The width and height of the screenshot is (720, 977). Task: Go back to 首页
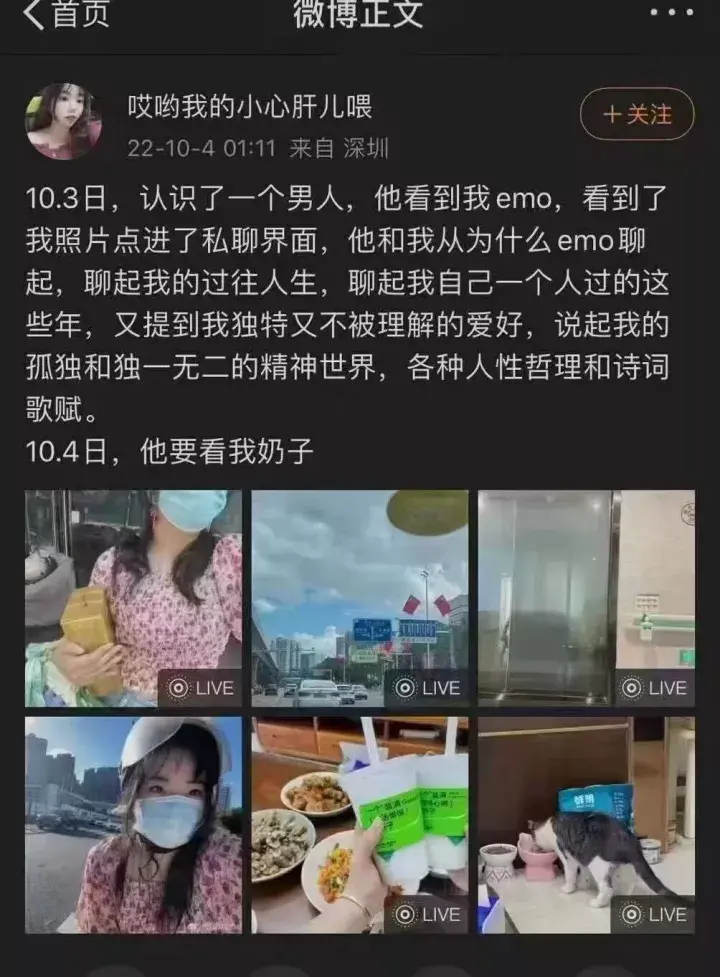click(65, 15)
